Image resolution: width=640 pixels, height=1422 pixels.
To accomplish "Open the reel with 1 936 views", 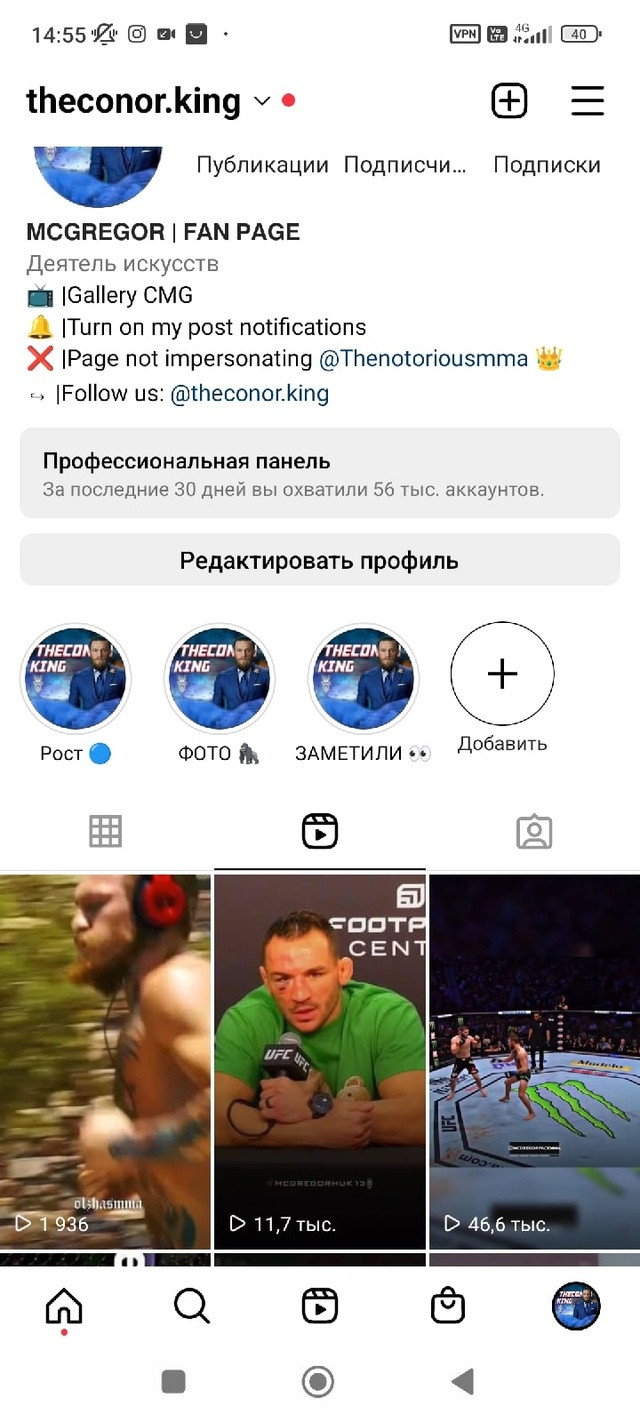I will point(105,1062).
